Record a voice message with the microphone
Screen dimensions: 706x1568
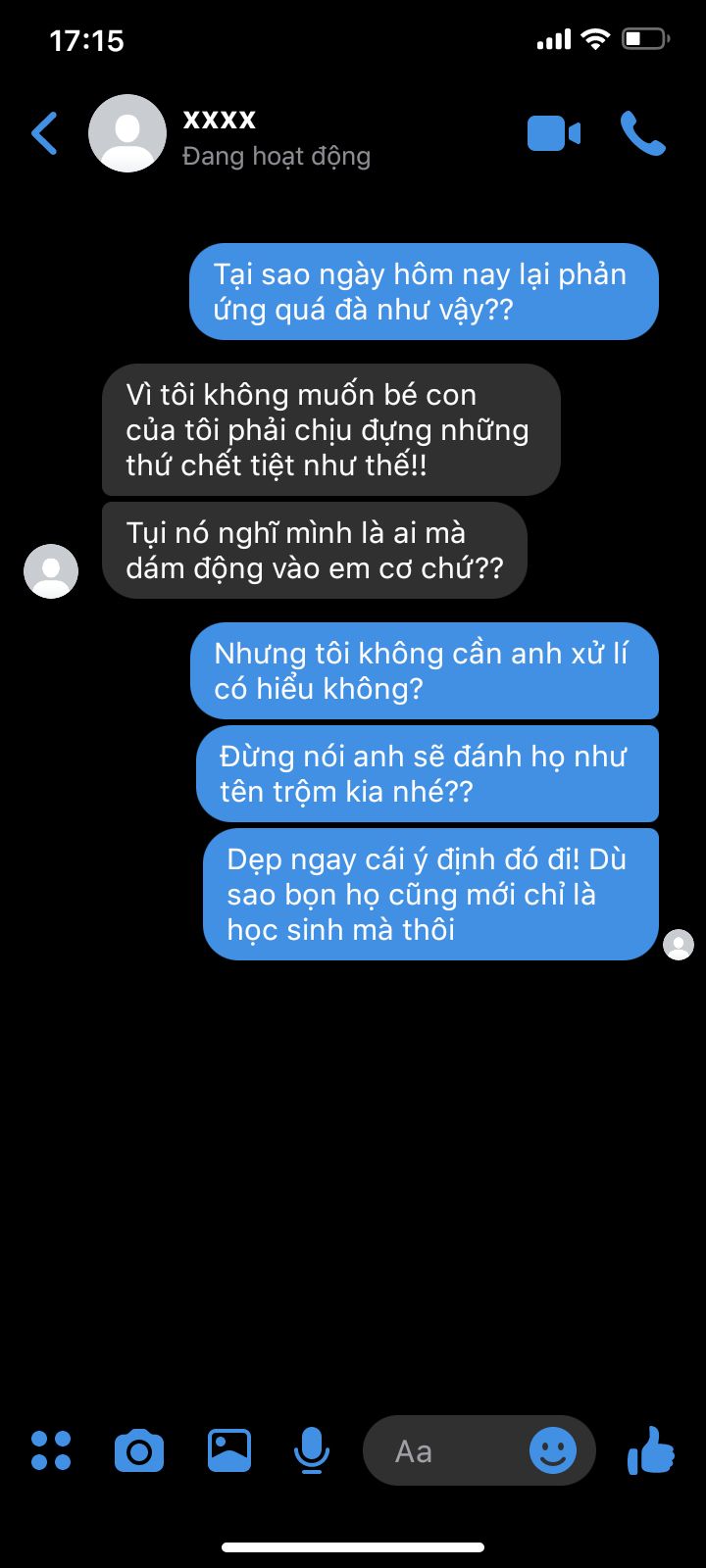[x=312, y=1450]
